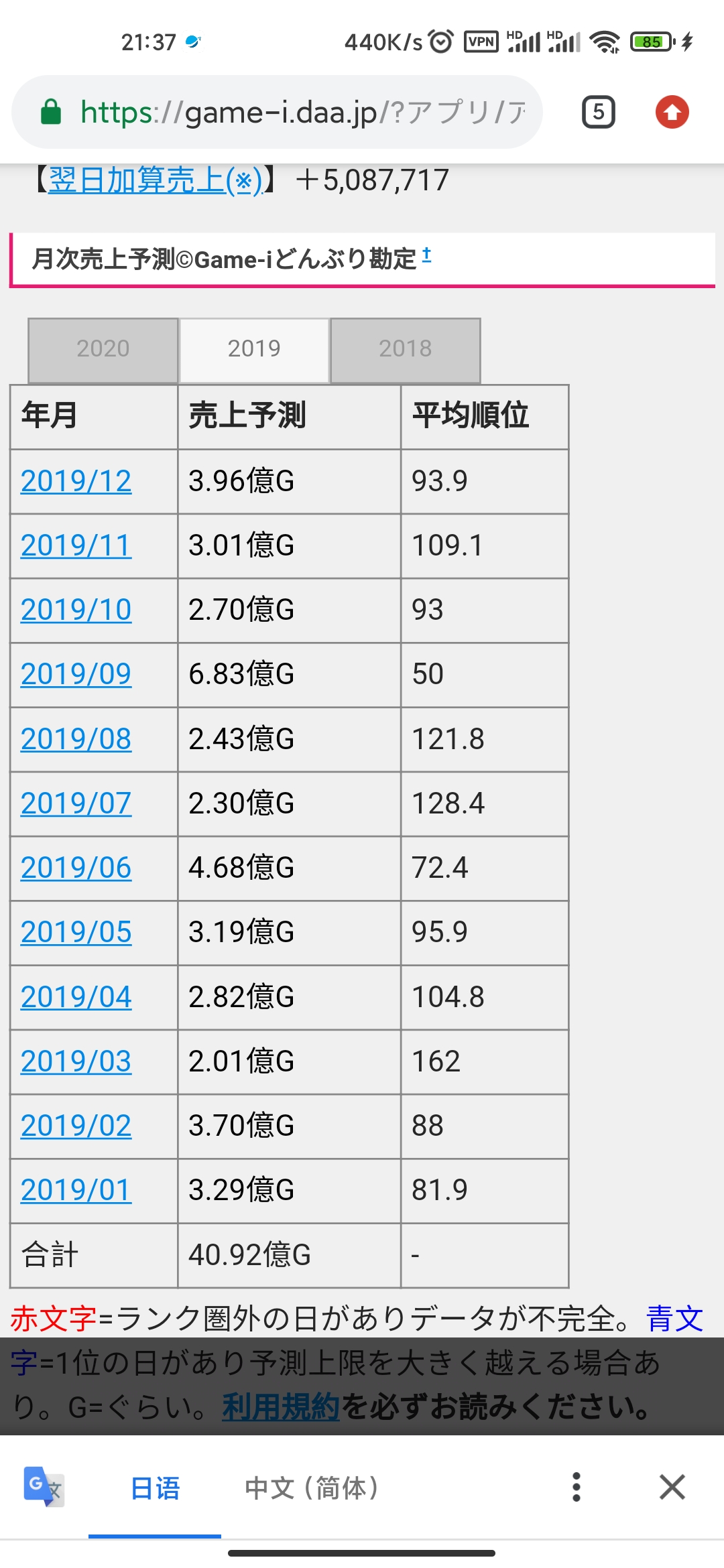This screenshot has width=724, height=1568.
Task: Close the translate bar
Action: (x=672, y=1487)
